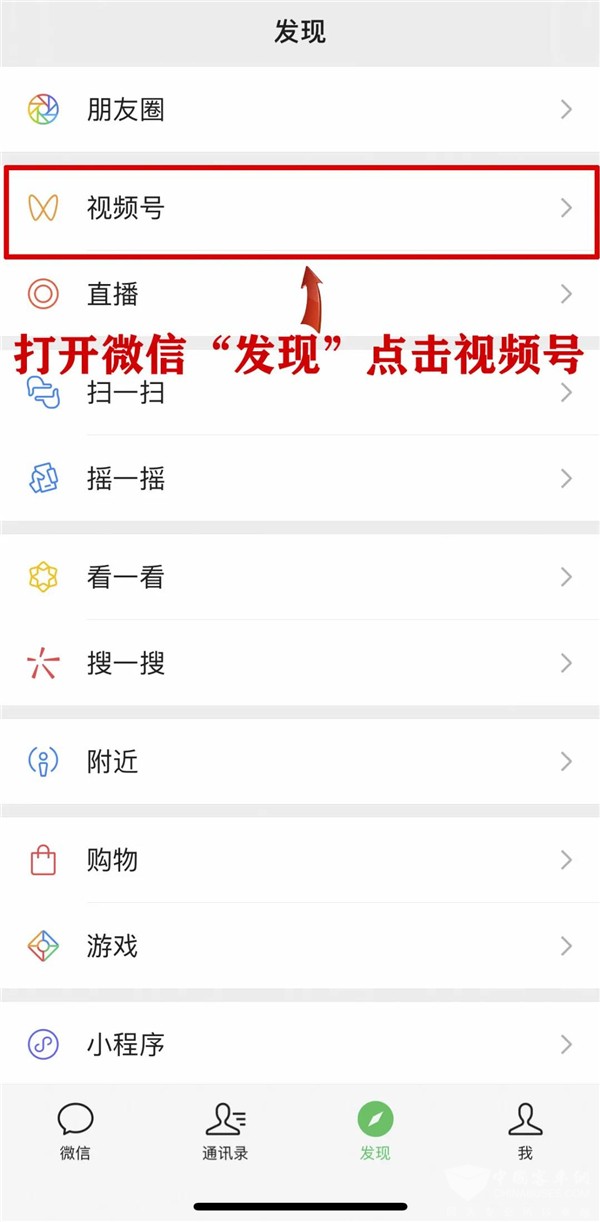Screen dimensions: 600x1222
Task: Open 购物 (Shopping)
Action: tap(300, 860)
